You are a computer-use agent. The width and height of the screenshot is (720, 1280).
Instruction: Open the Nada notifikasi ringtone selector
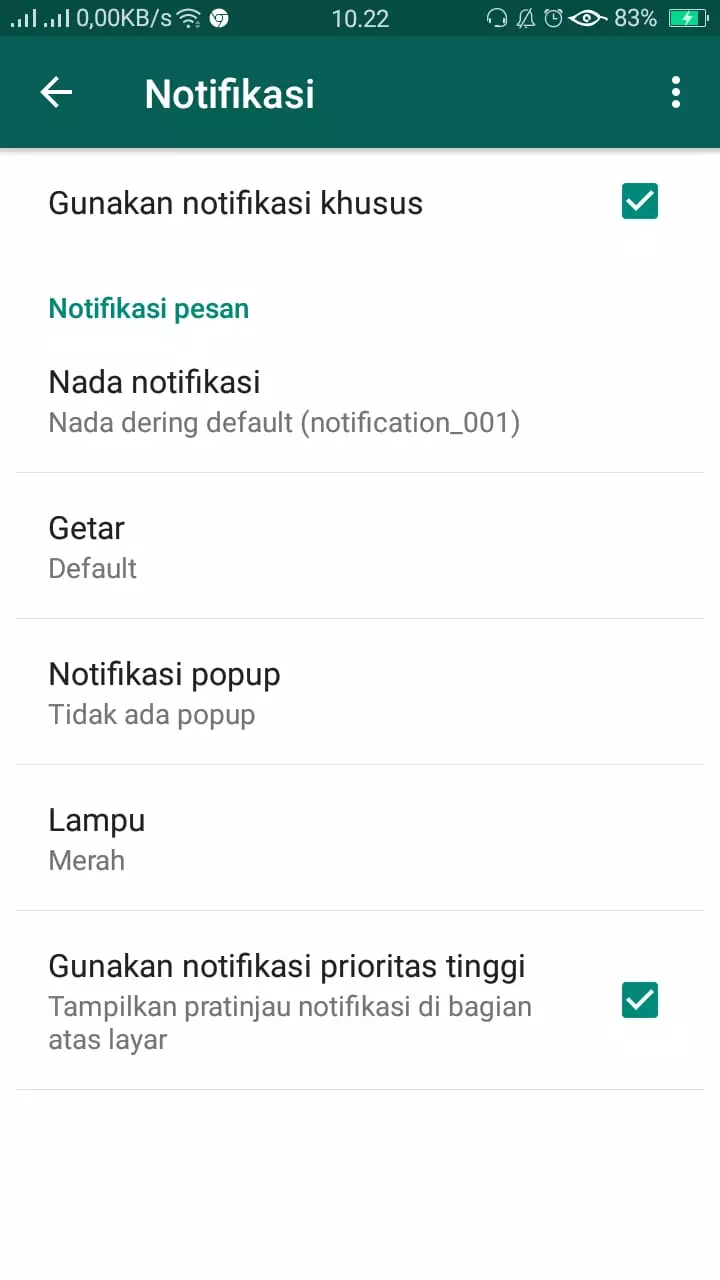360,400
